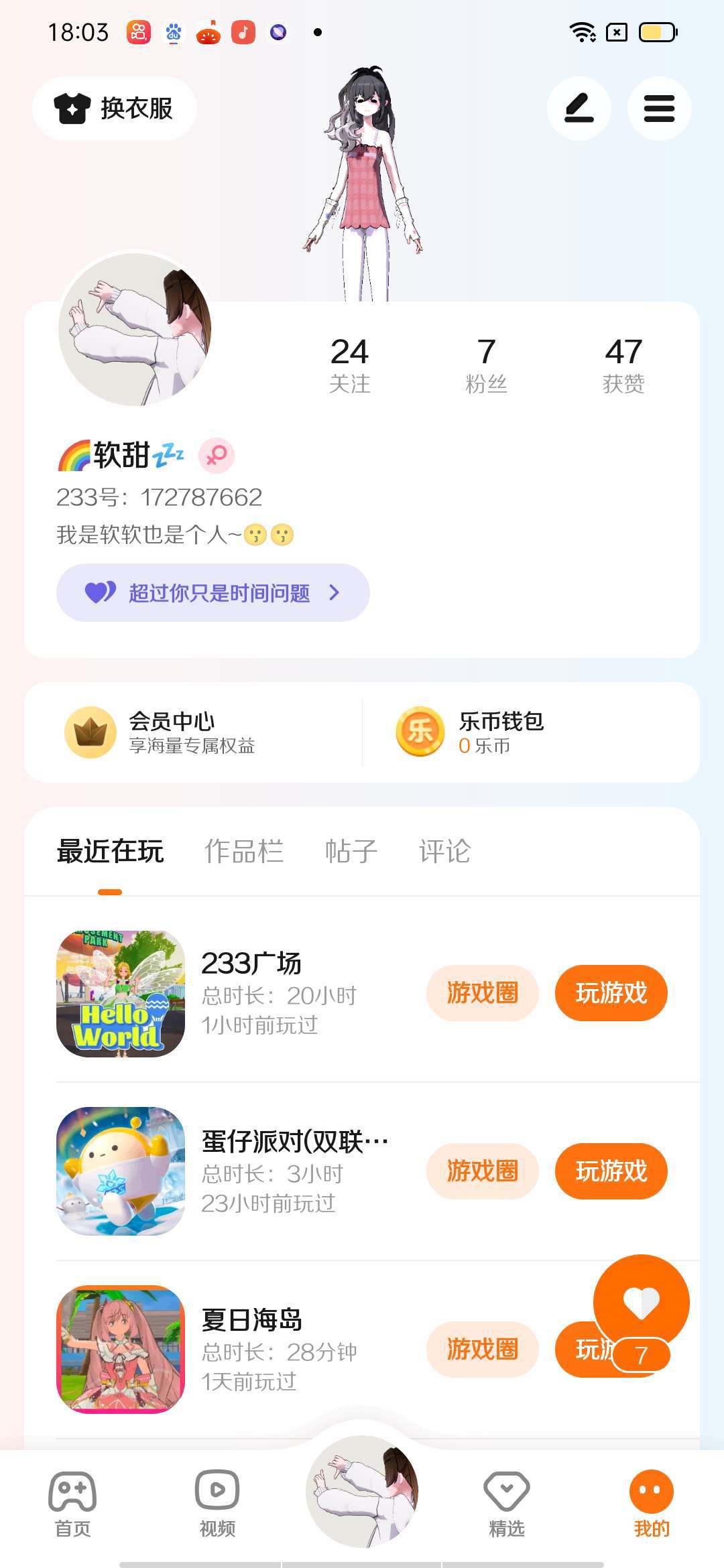Switch to the 评论 tab
This screenshot has width=724, height=1568.
445,852
